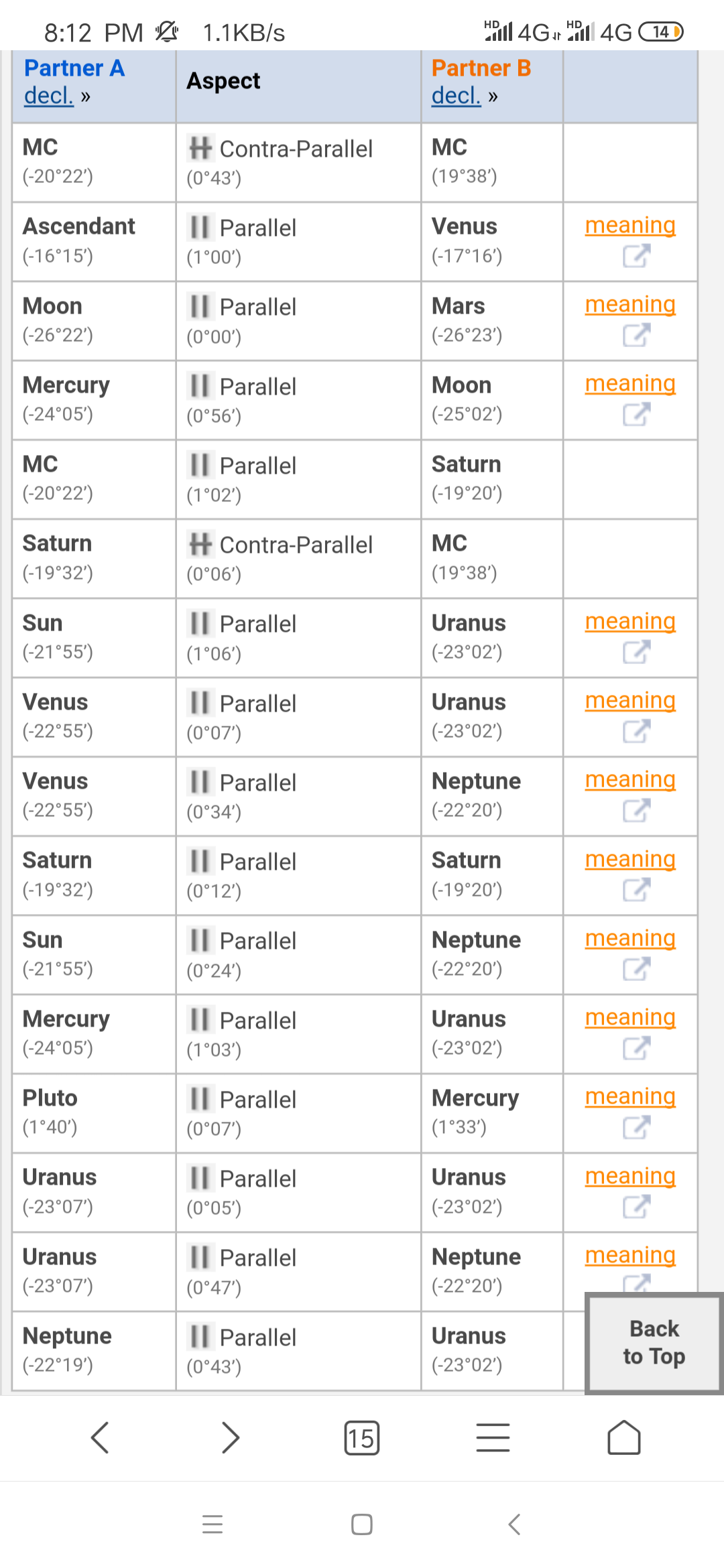The image size is (724, 1568).
Task: Open meaning link for Mercury Parallel Uranus
Action: point(630,1018)
